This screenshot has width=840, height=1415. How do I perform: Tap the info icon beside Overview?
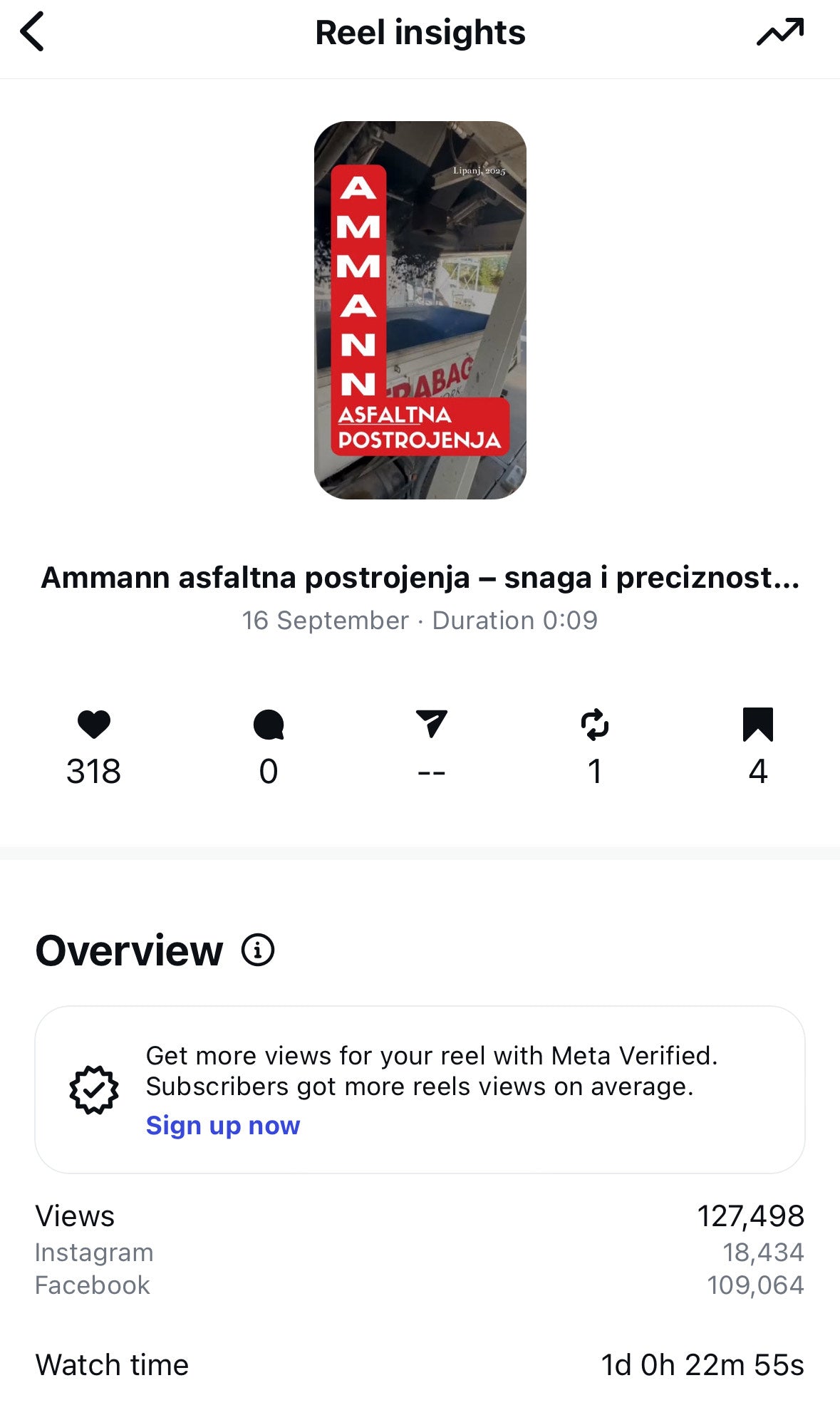click(258, 950)
